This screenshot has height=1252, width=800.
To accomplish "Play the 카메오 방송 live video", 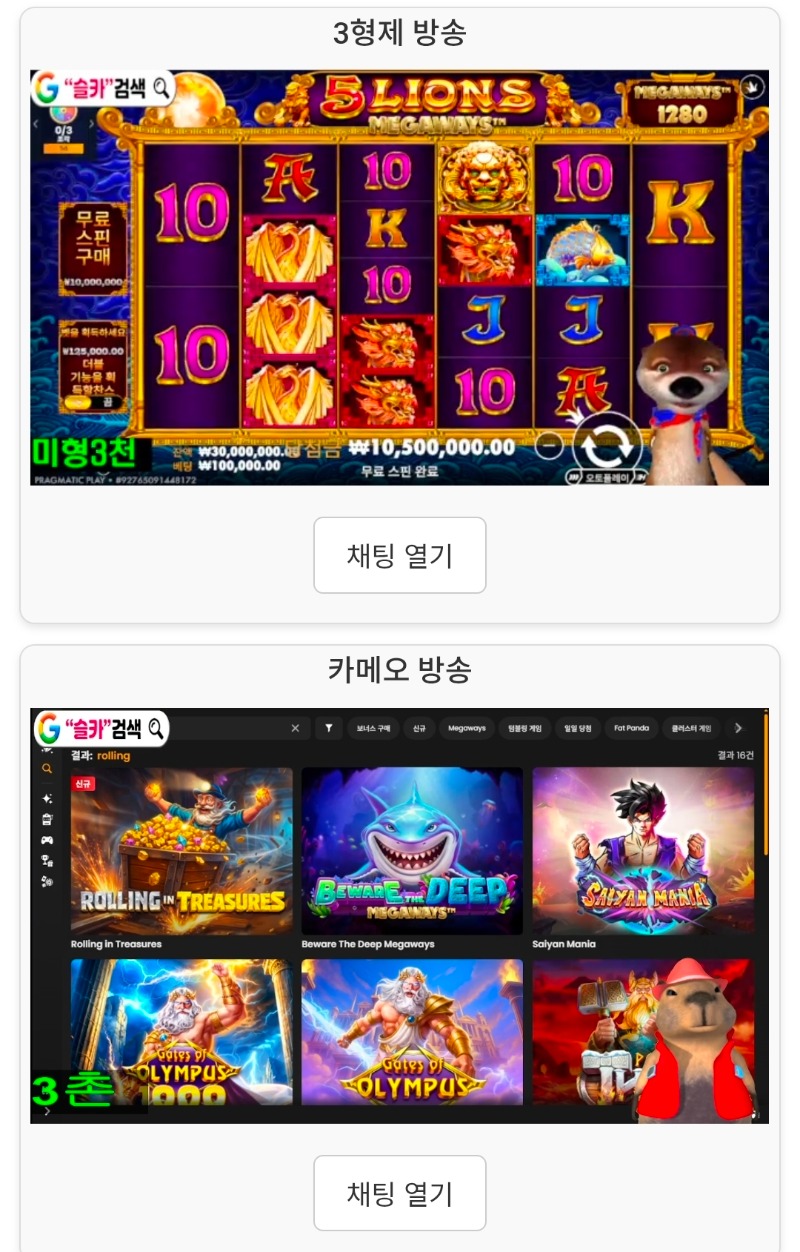I will click(x=400, y=915).
